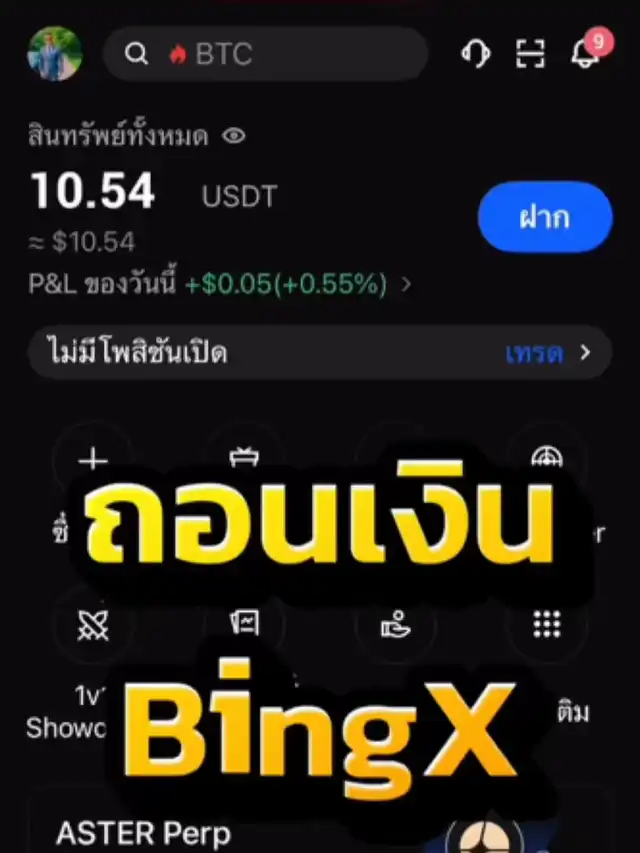Image resolution: width=640 pixels, height=853 pixels.
Task: Open the nine-dot more shortcuts grid
Action: click(546, 625)
